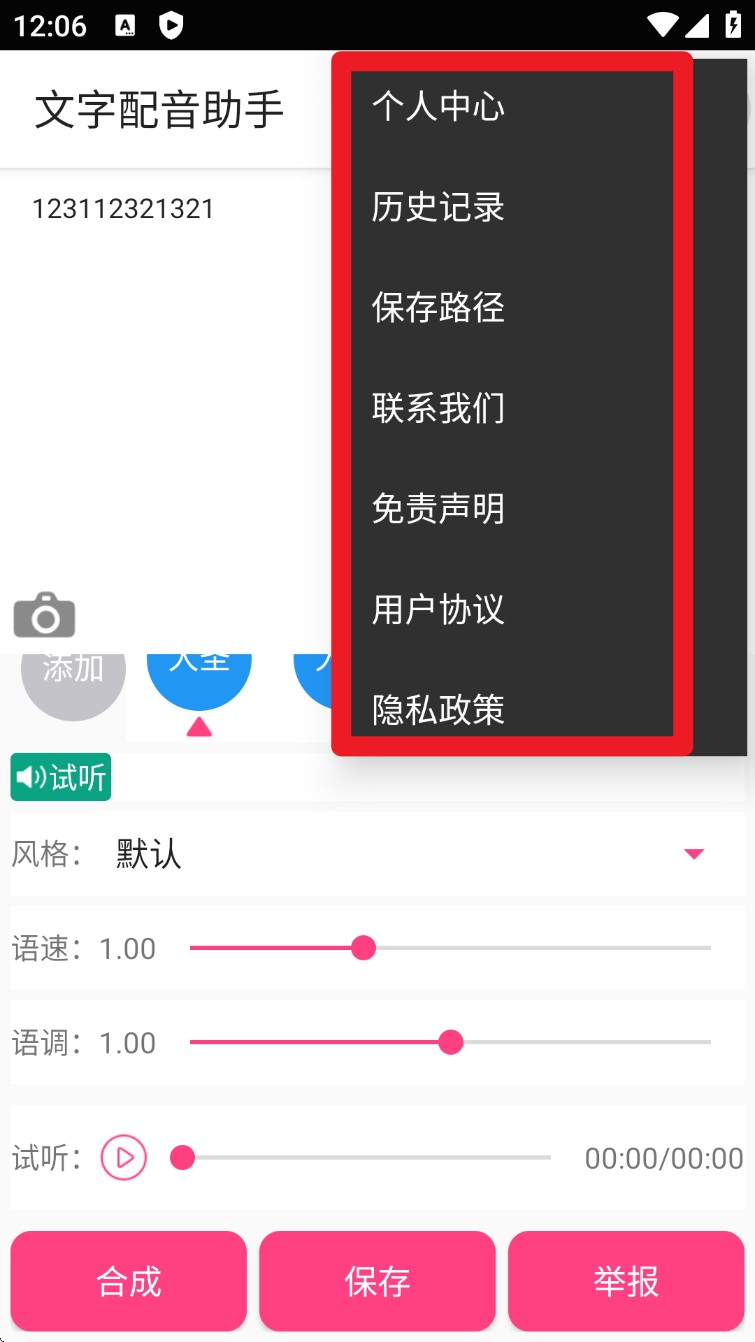Tap the camera icon
Viewport: 755px width, 1342px height.
[44, 615]
